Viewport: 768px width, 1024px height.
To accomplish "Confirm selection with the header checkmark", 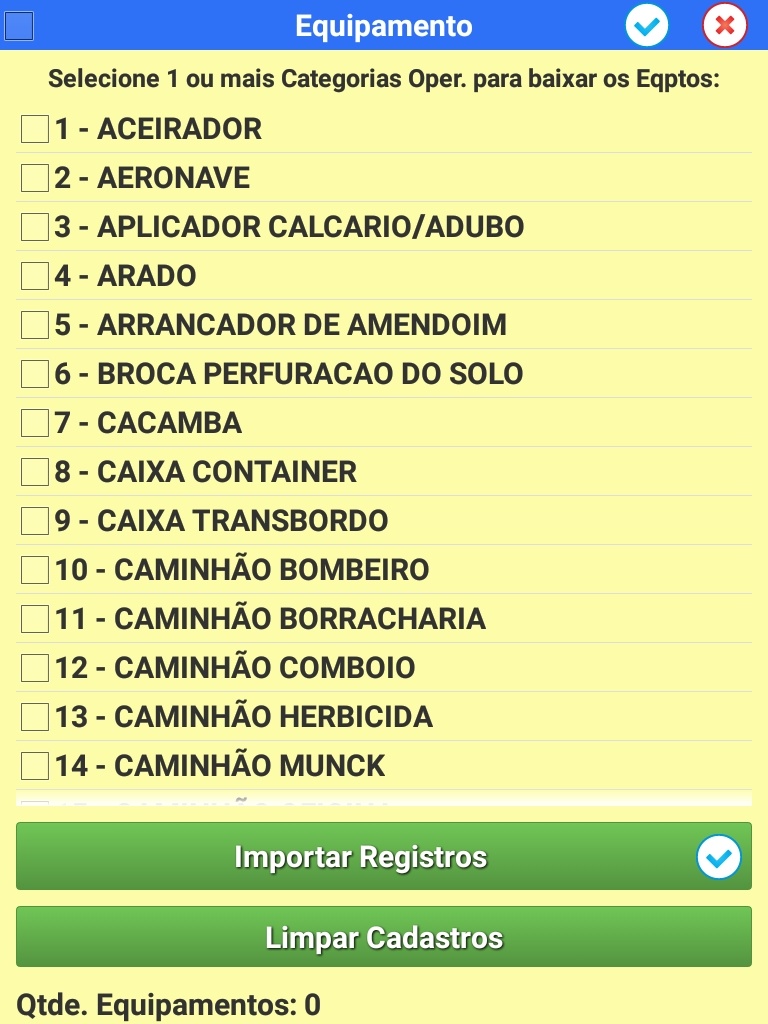I will pyautogui.click(x=647, y=26).
